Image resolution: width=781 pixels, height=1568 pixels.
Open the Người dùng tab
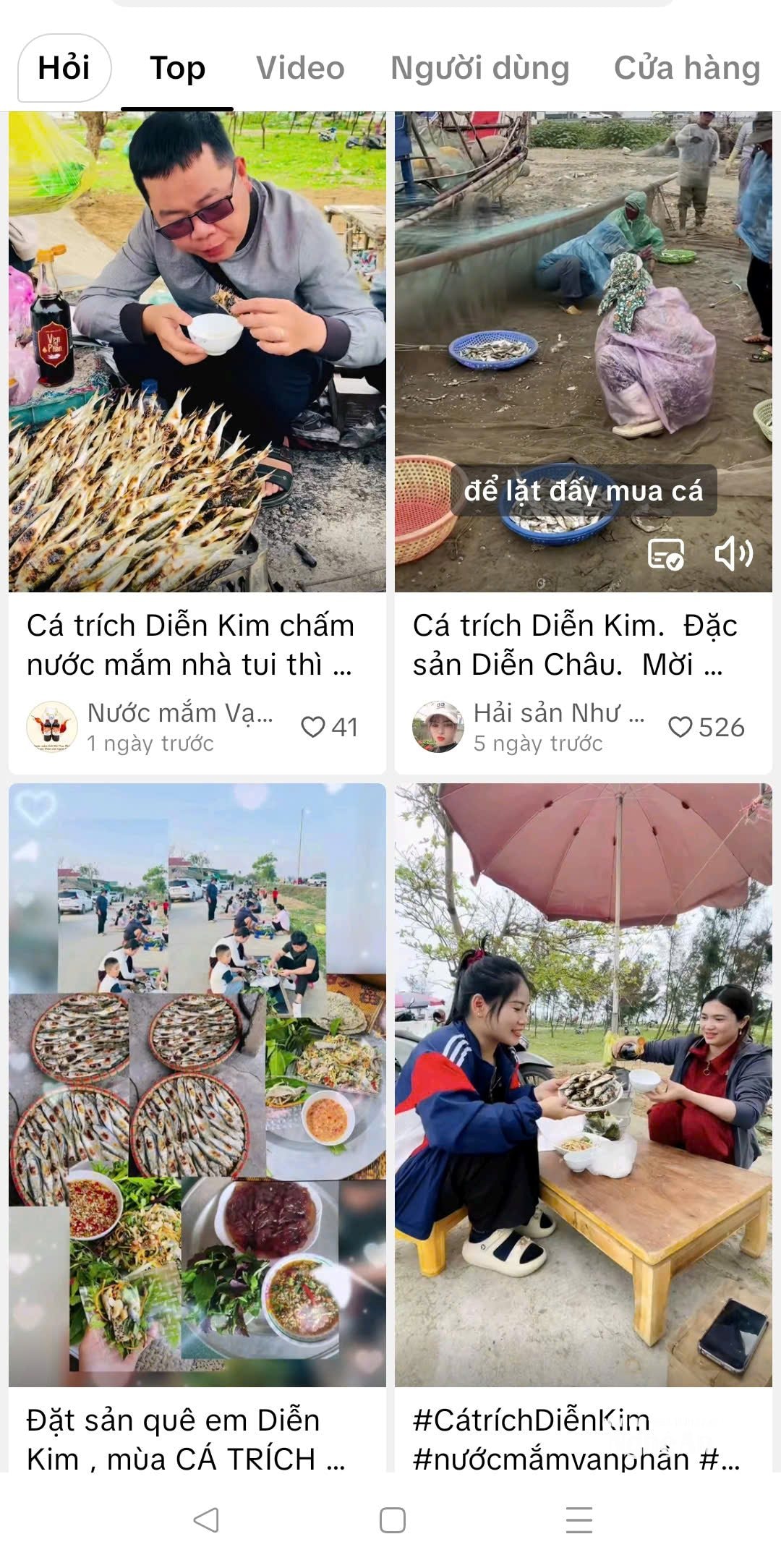coord(479,68)
